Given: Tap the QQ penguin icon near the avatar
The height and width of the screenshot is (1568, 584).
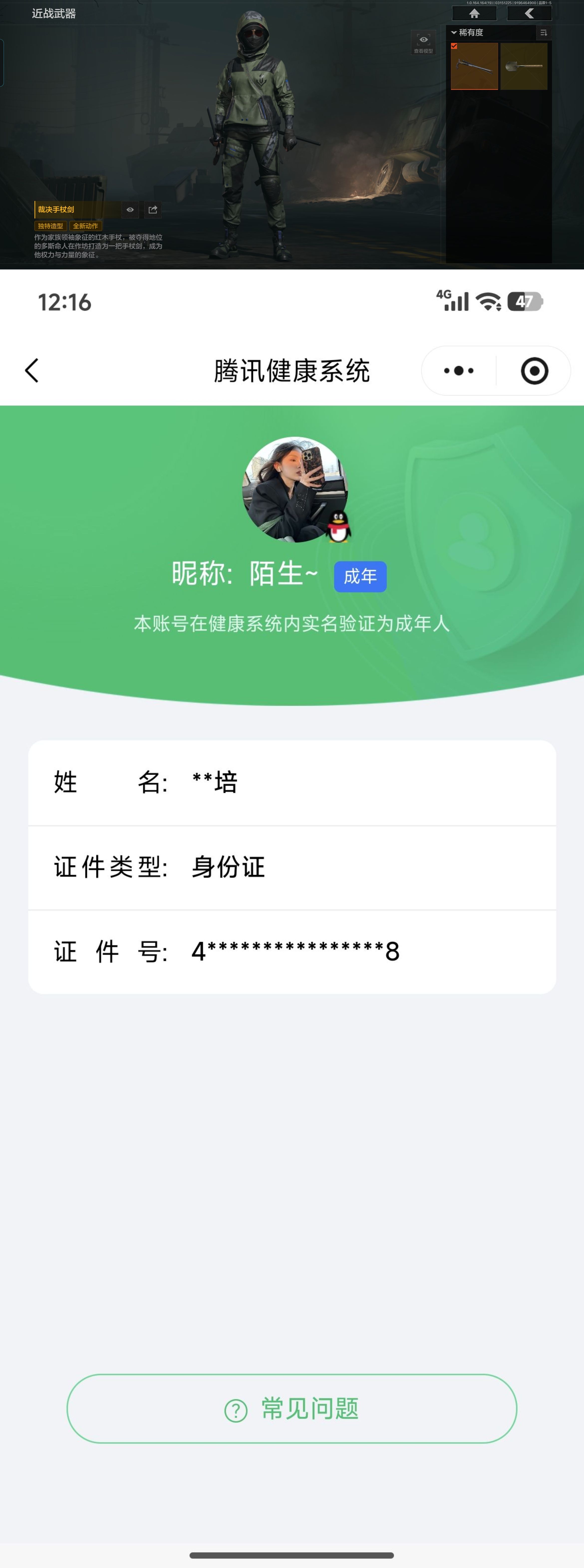Looking at the screenshot, I should (339, 527).
